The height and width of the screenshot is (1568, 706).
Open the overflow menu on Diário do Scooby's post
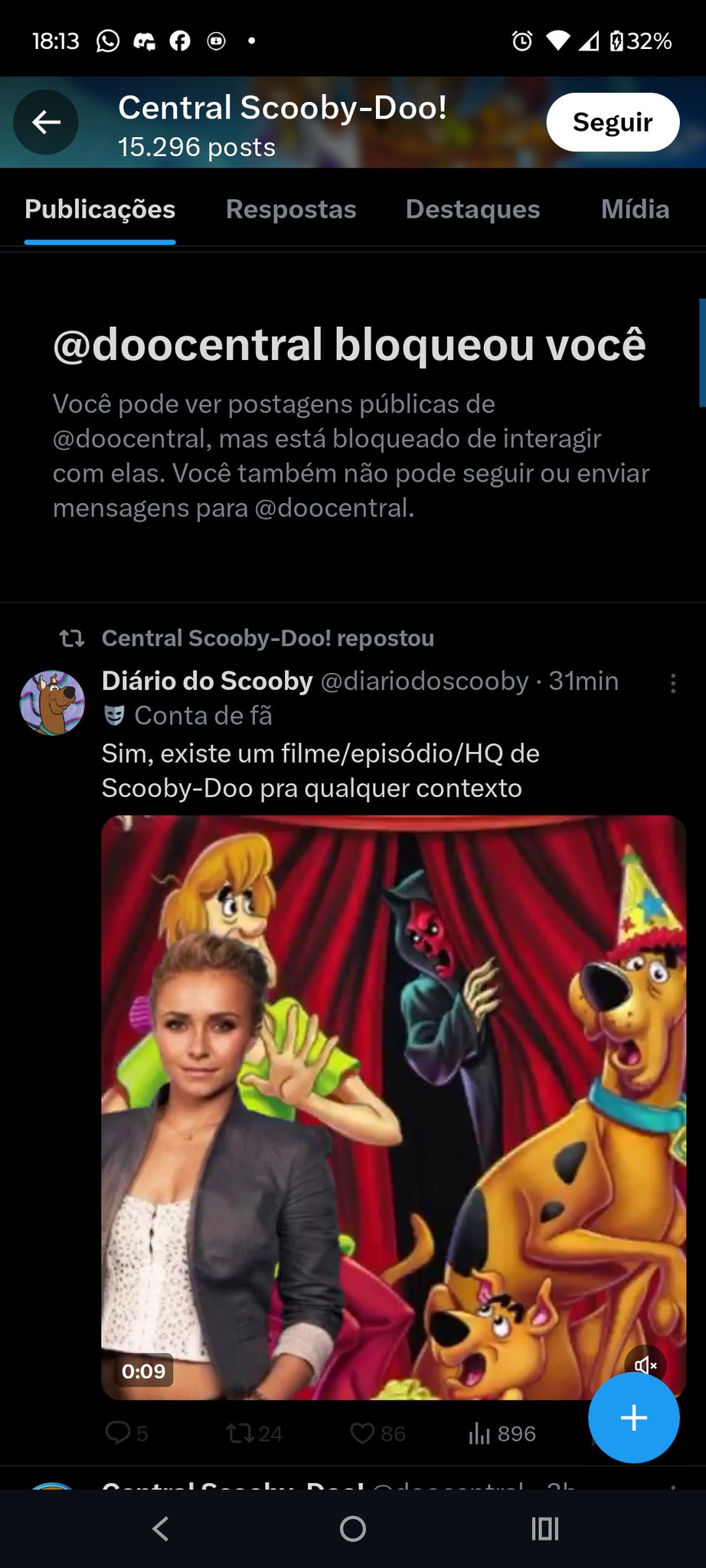[673, 683]
